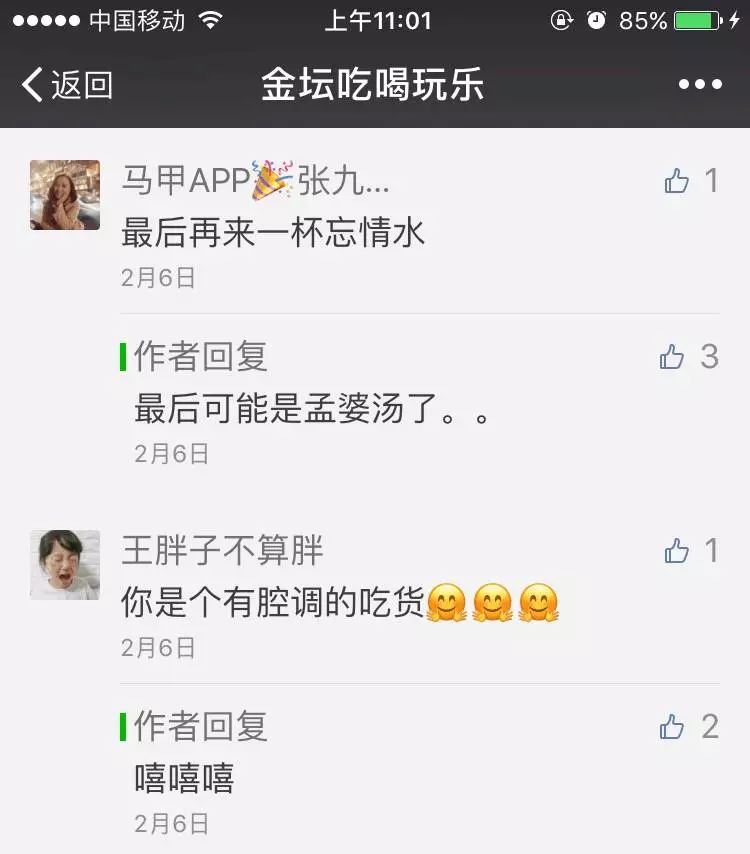
Task: Like the author reply 最后可能是孟婆汤了
Action: [x=672, y=357]
